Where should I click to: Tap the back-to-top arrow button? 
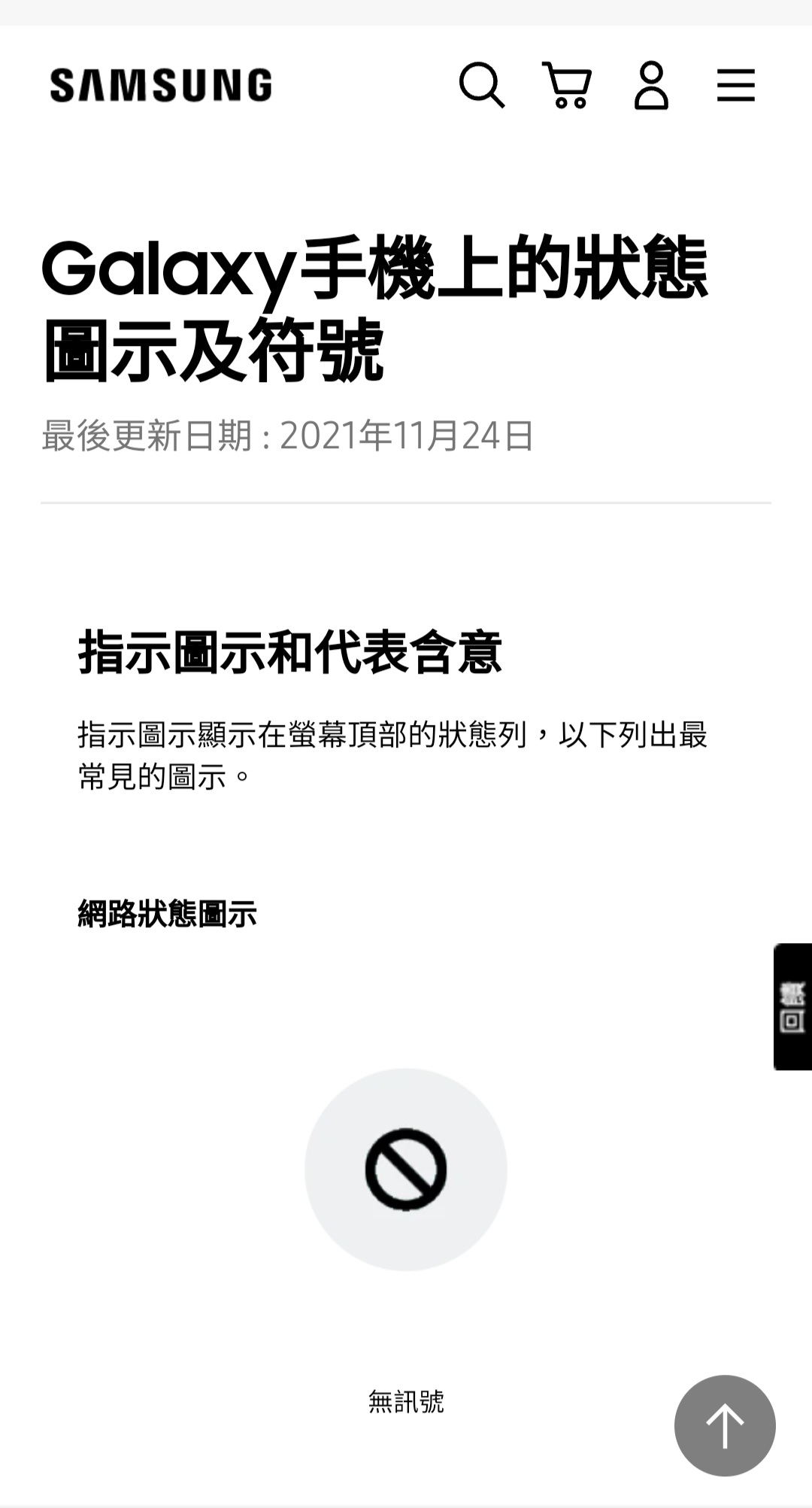pos(724,1425)
